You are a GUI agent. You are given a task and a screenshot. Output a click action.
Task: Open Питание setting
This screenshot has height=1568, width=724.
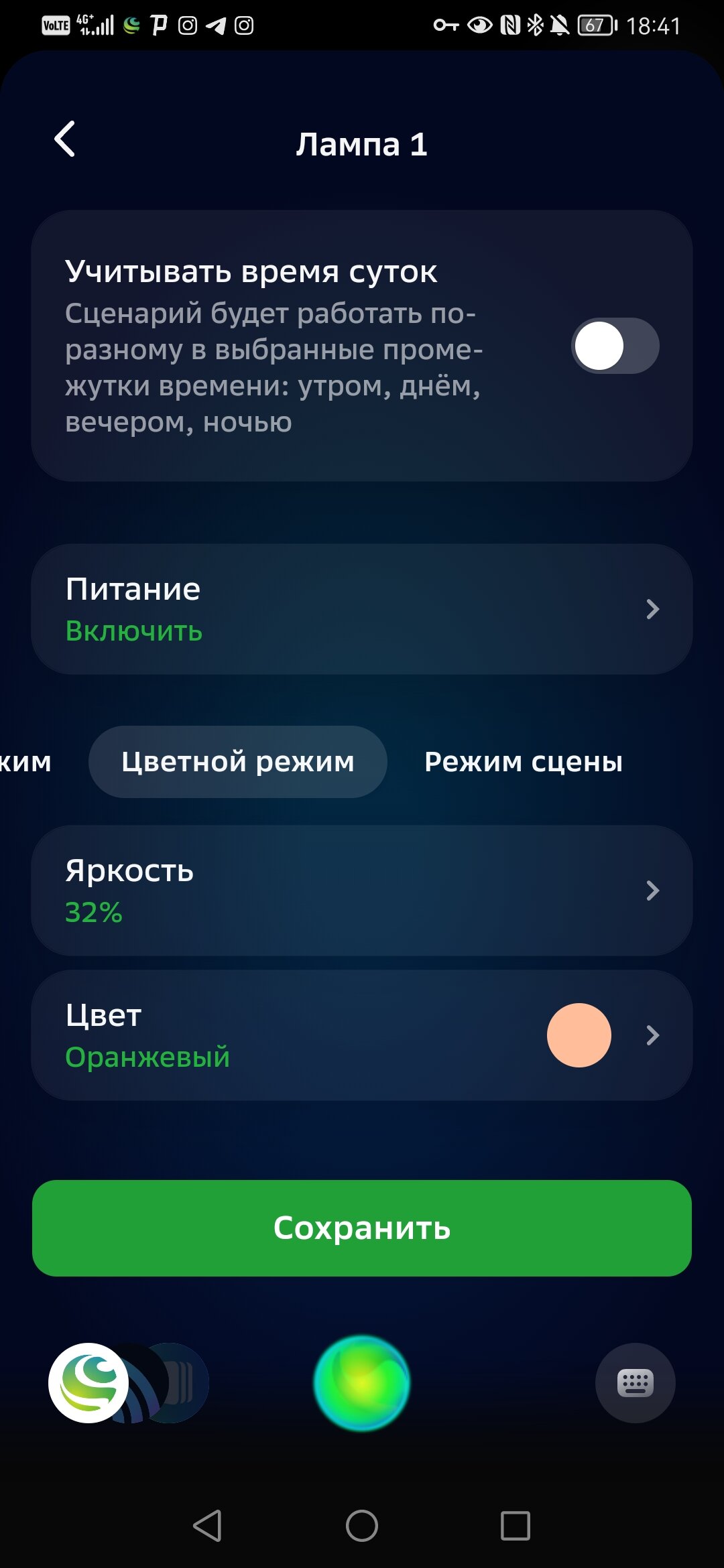point(362,609)
